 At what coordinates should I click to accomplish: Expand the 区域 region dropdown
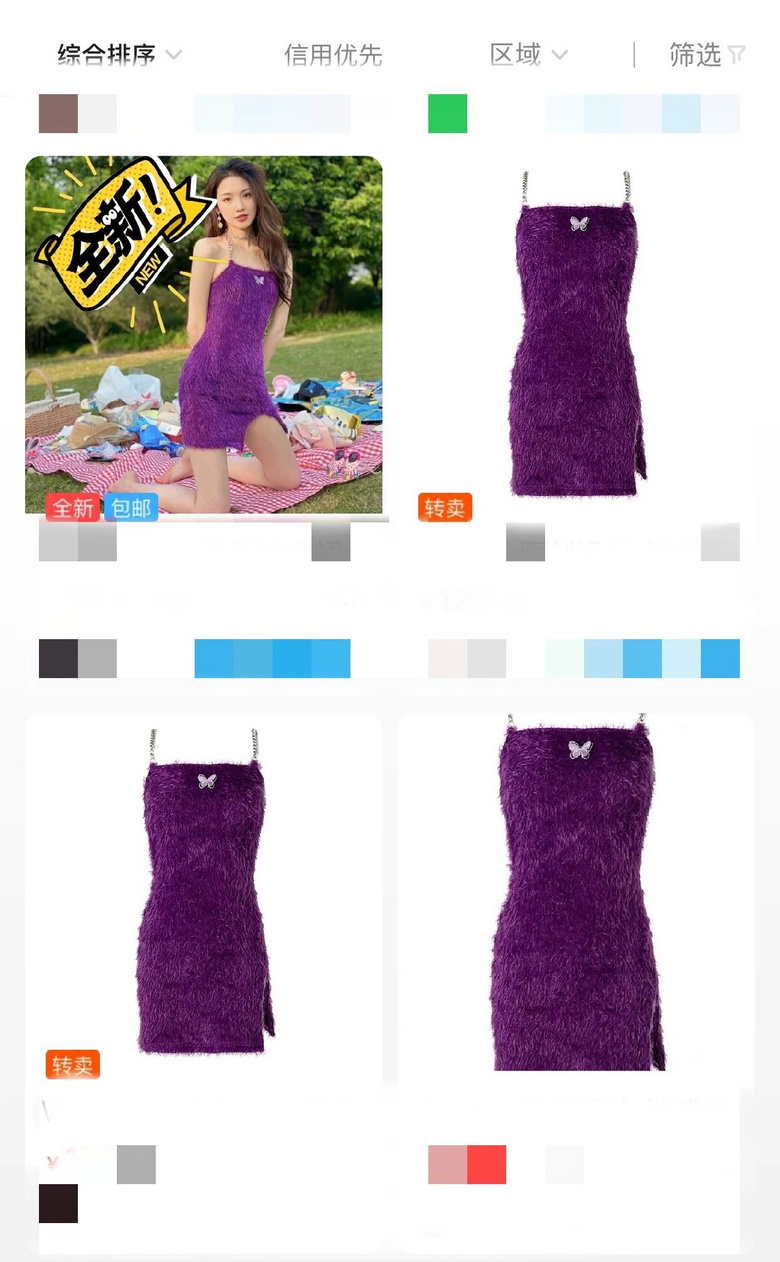[528, 54]
